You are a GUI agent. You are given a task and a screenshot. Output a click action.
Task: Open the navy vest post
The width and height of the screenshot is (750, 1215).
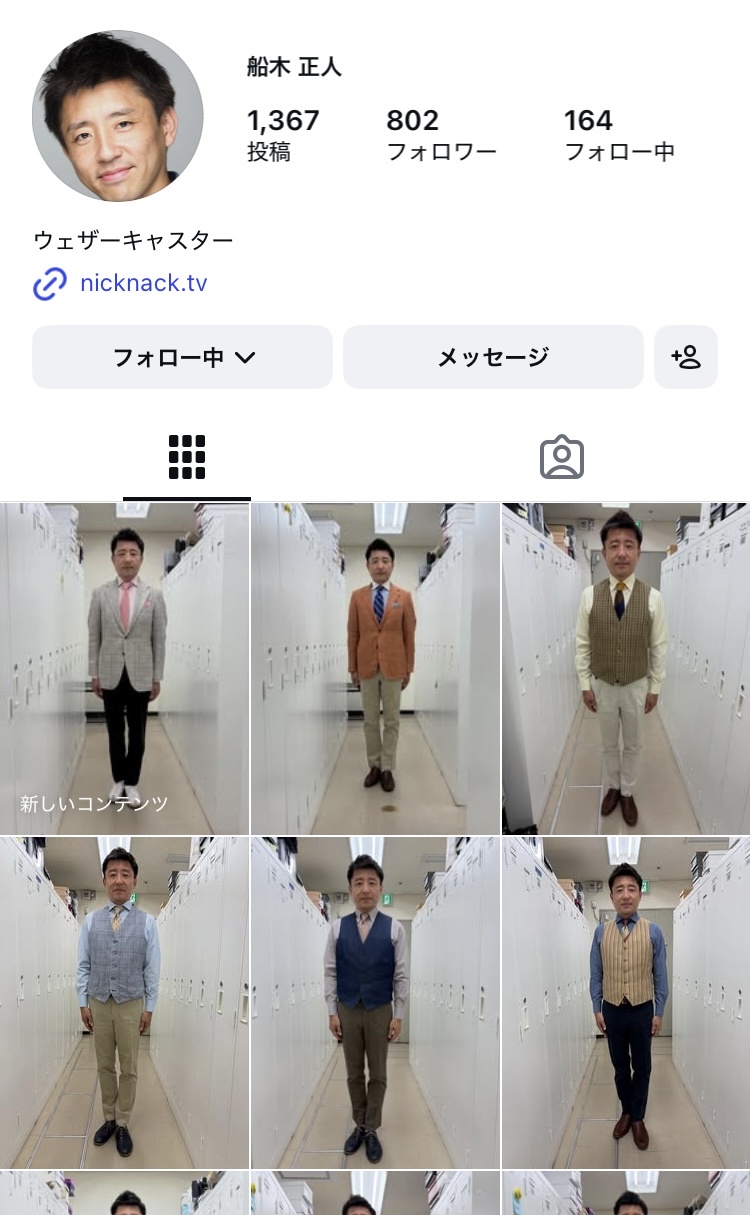coord(375,1002)
